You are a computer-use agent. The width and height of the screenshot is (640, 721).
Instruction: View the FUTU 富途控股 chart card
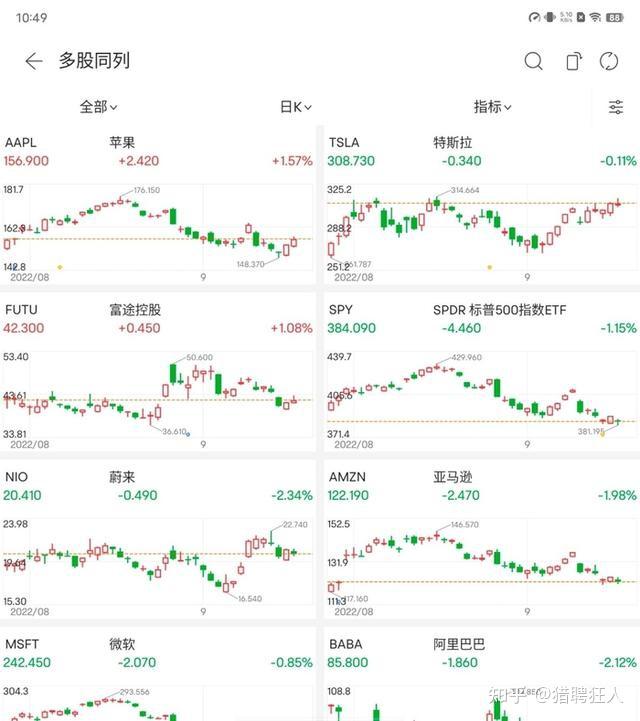tap(158, 385)
